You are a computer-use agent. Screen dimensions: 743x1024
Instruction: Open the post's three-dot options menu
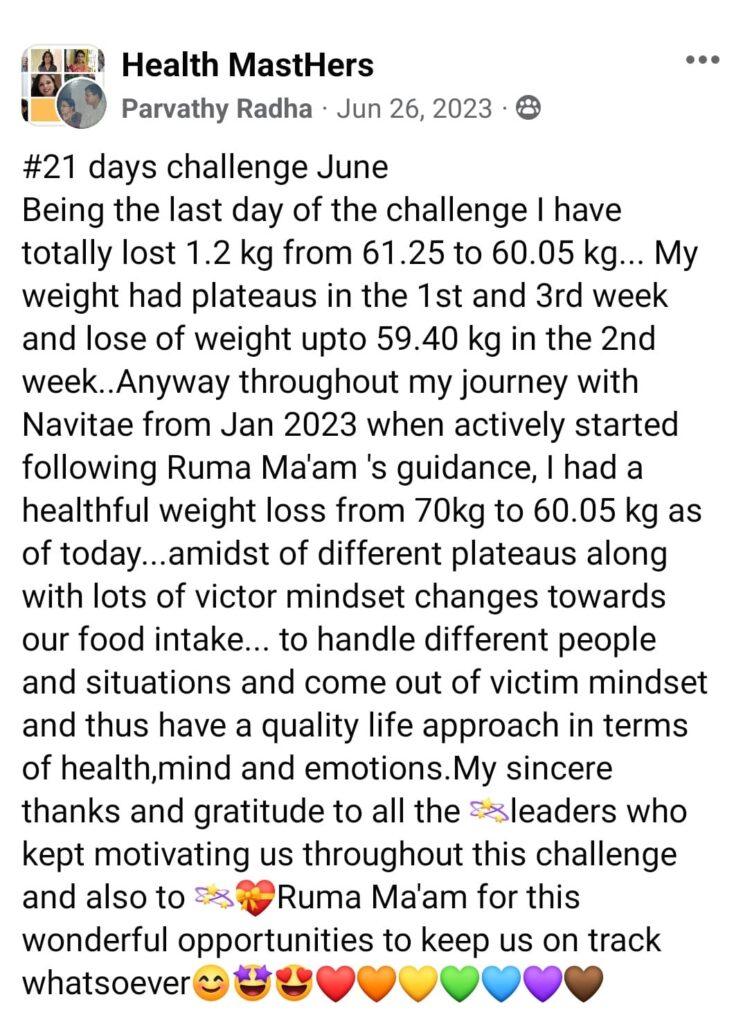coord(702,61)
